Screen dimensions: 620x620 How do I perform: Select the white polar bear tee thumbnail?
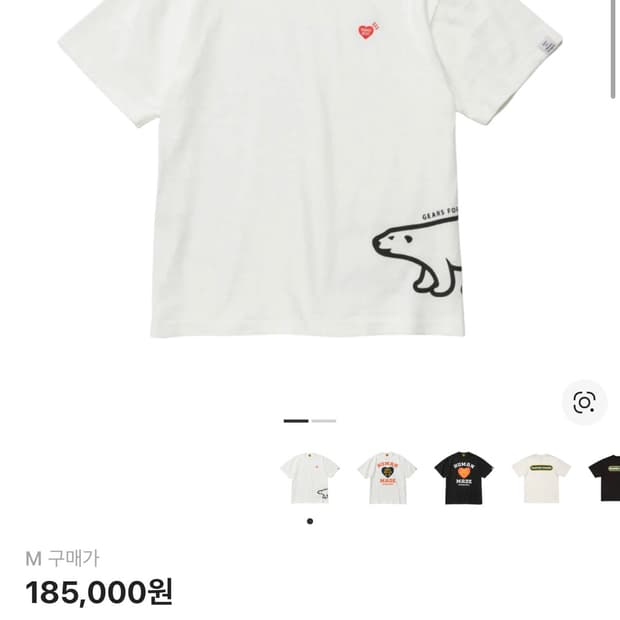click(309, 478)
